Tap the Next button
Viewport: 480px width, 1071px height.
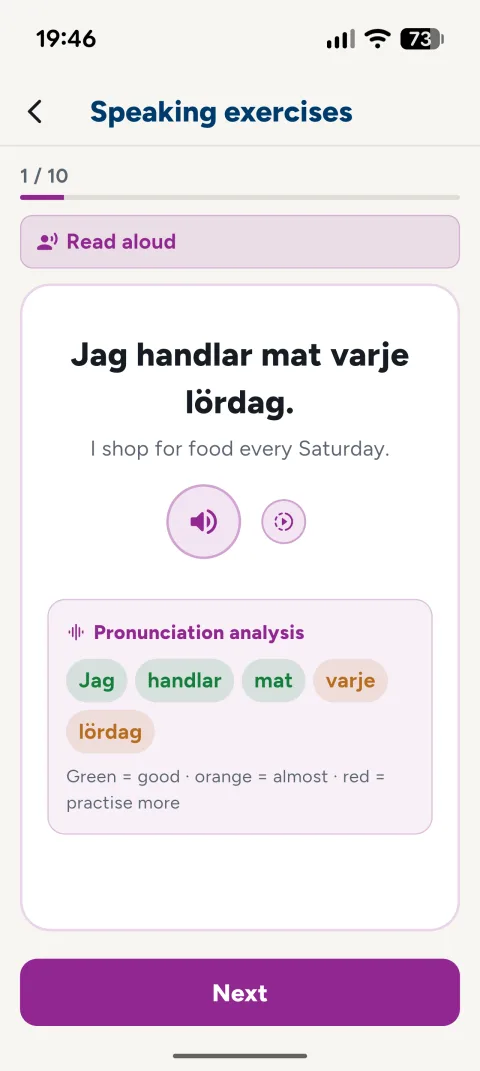pos(240,992)
